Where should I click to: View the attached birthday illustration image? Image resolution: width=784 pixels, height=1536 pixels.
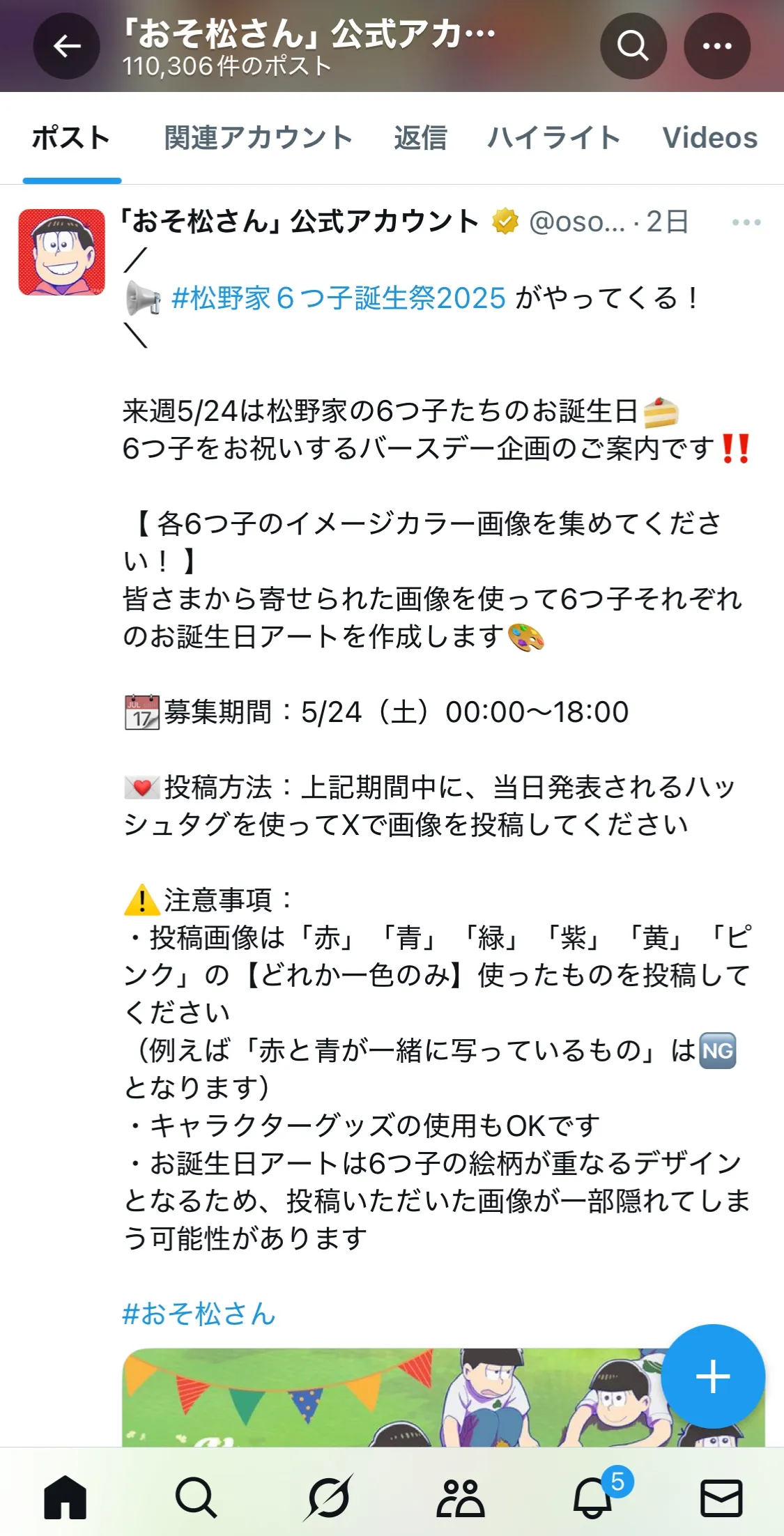[x=390, y=1397]
